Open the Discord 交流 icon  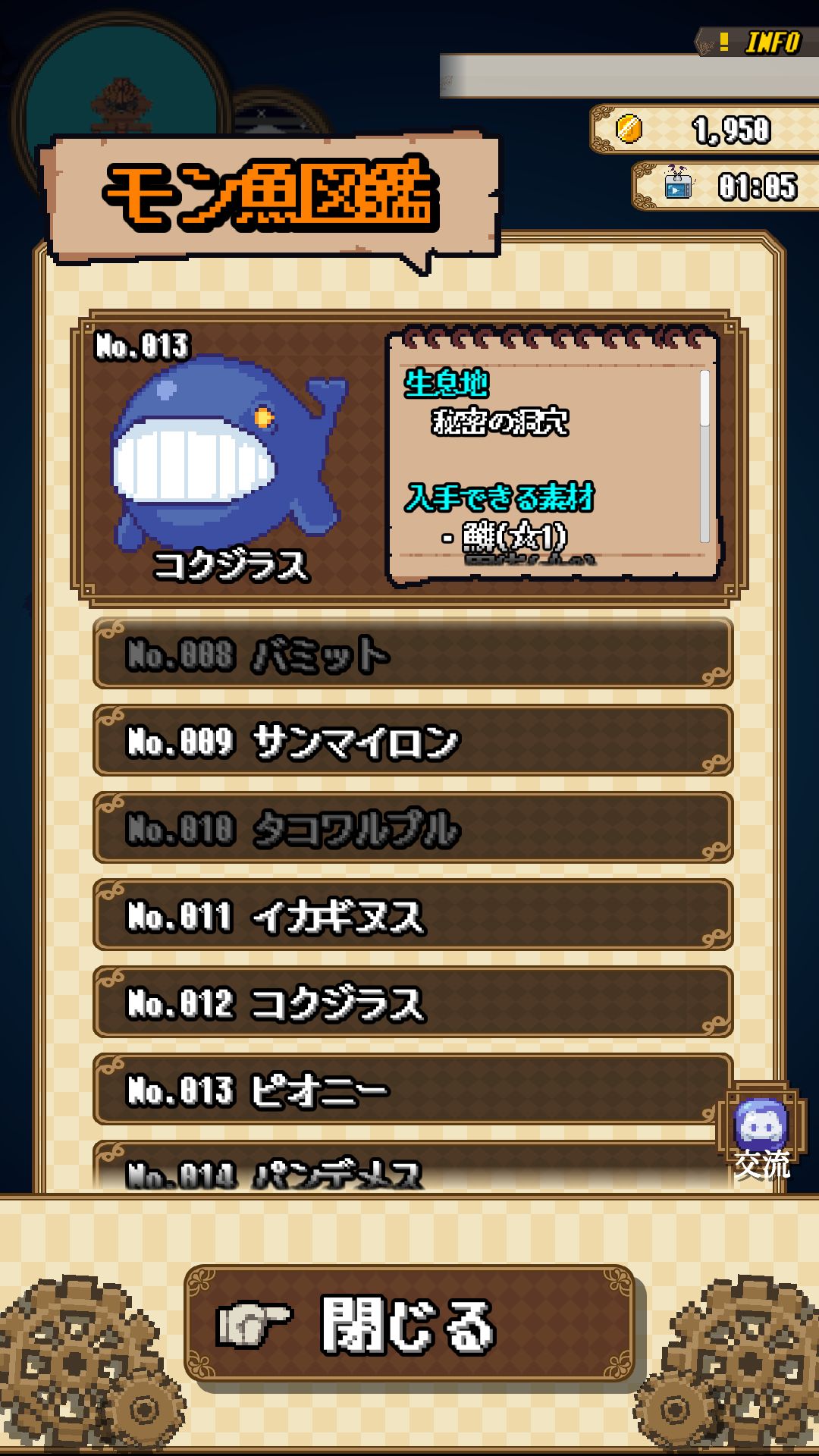click(761, 1134)
